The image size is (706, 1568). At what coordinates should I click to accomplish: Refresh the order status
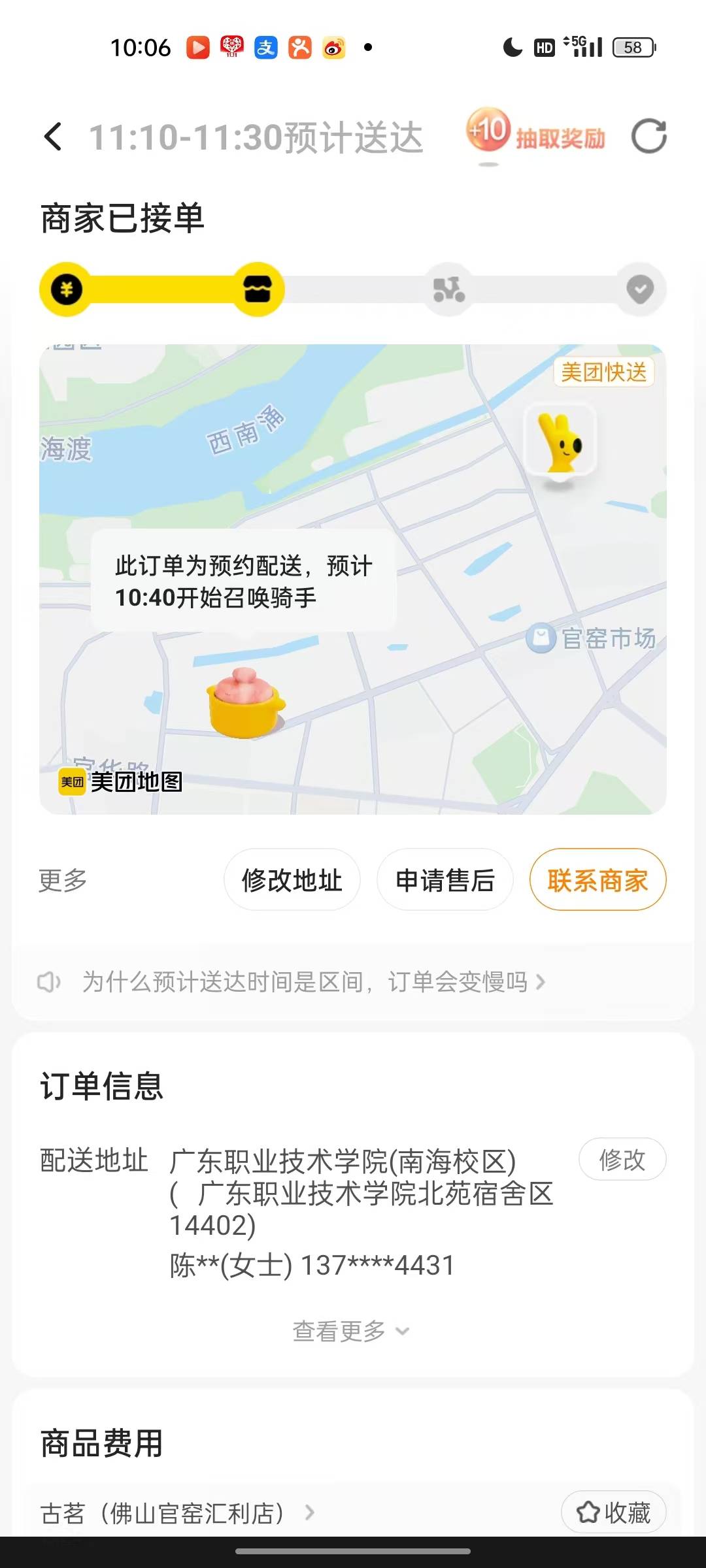[x=648, y=137]
